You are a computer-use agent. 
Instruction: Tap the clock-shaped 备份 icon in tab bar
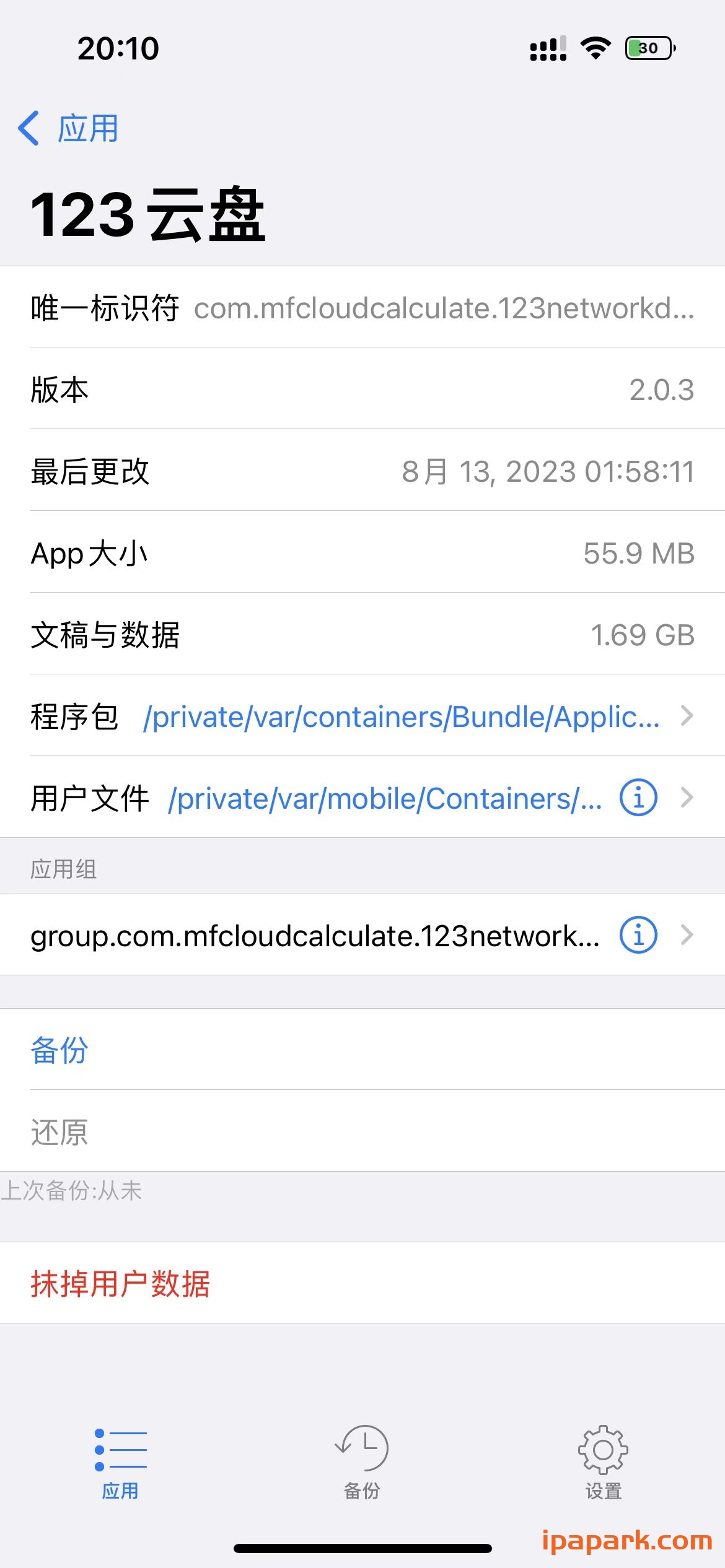pos(362,1449)
